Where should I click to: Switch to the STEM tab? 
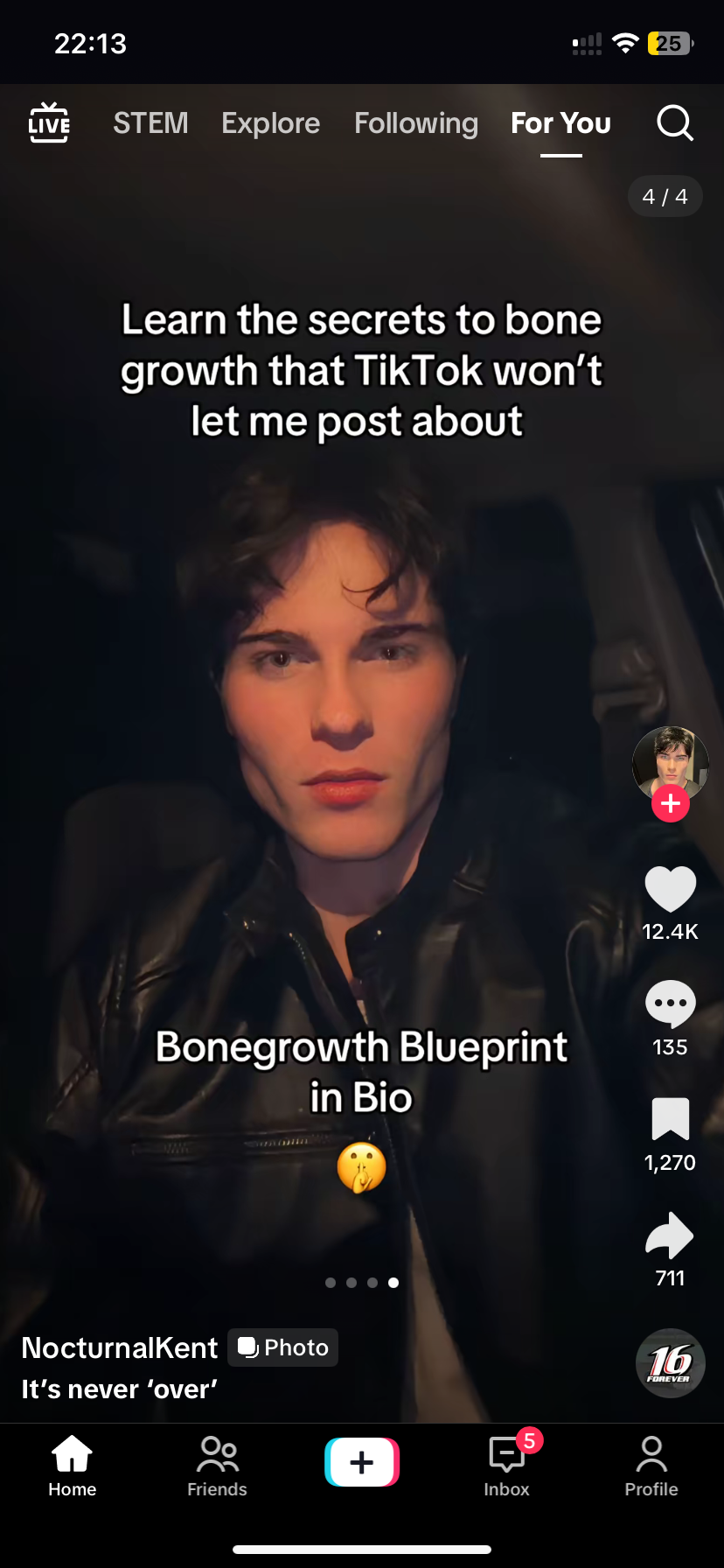[x=150, y=123]
